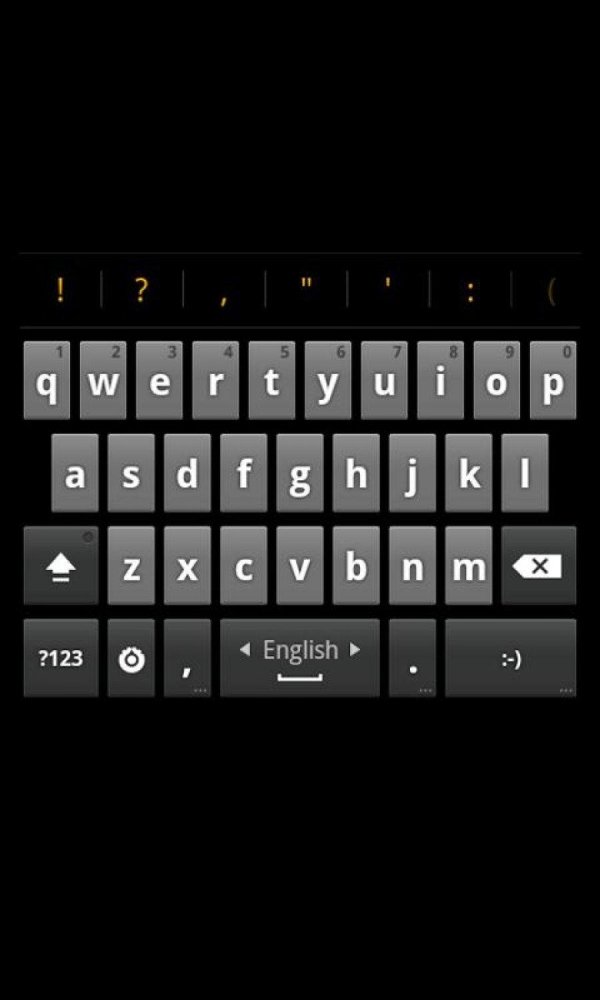Tap the shift key

point(61,565)
